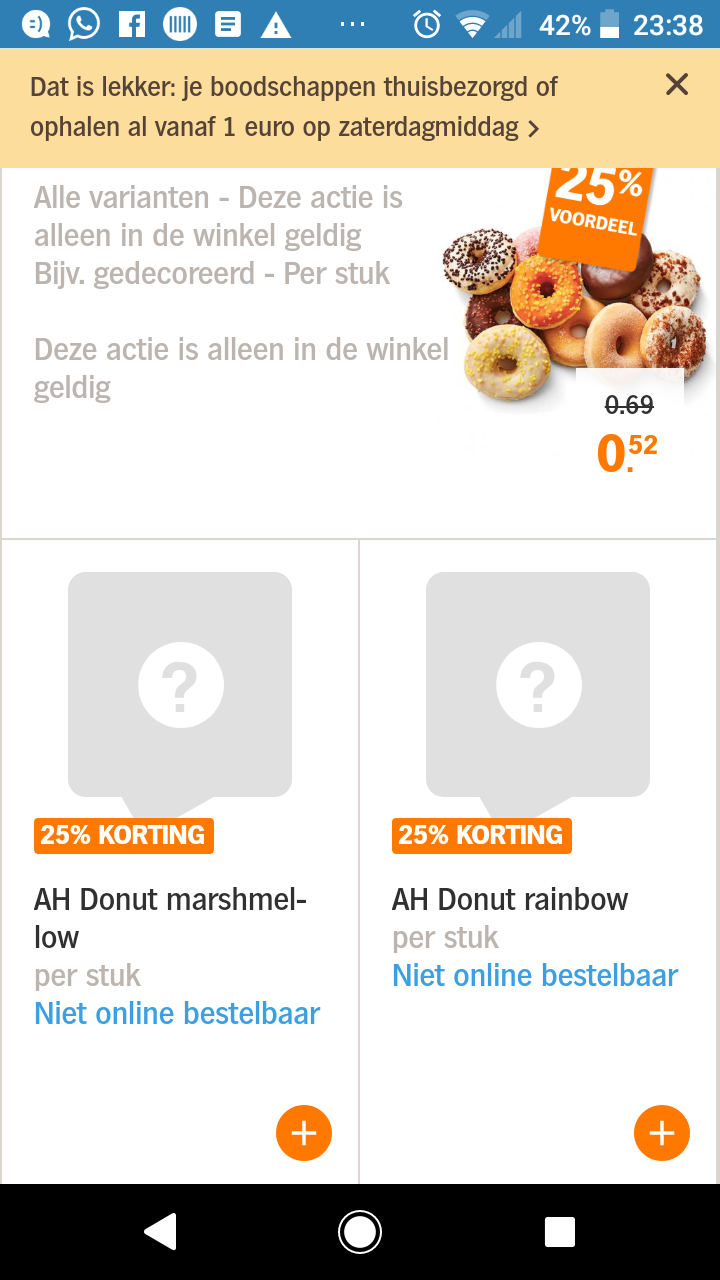The width and height of the screenshot is (720, 1280).
Task: Go back with the system back button
Action: [160, 1232]
